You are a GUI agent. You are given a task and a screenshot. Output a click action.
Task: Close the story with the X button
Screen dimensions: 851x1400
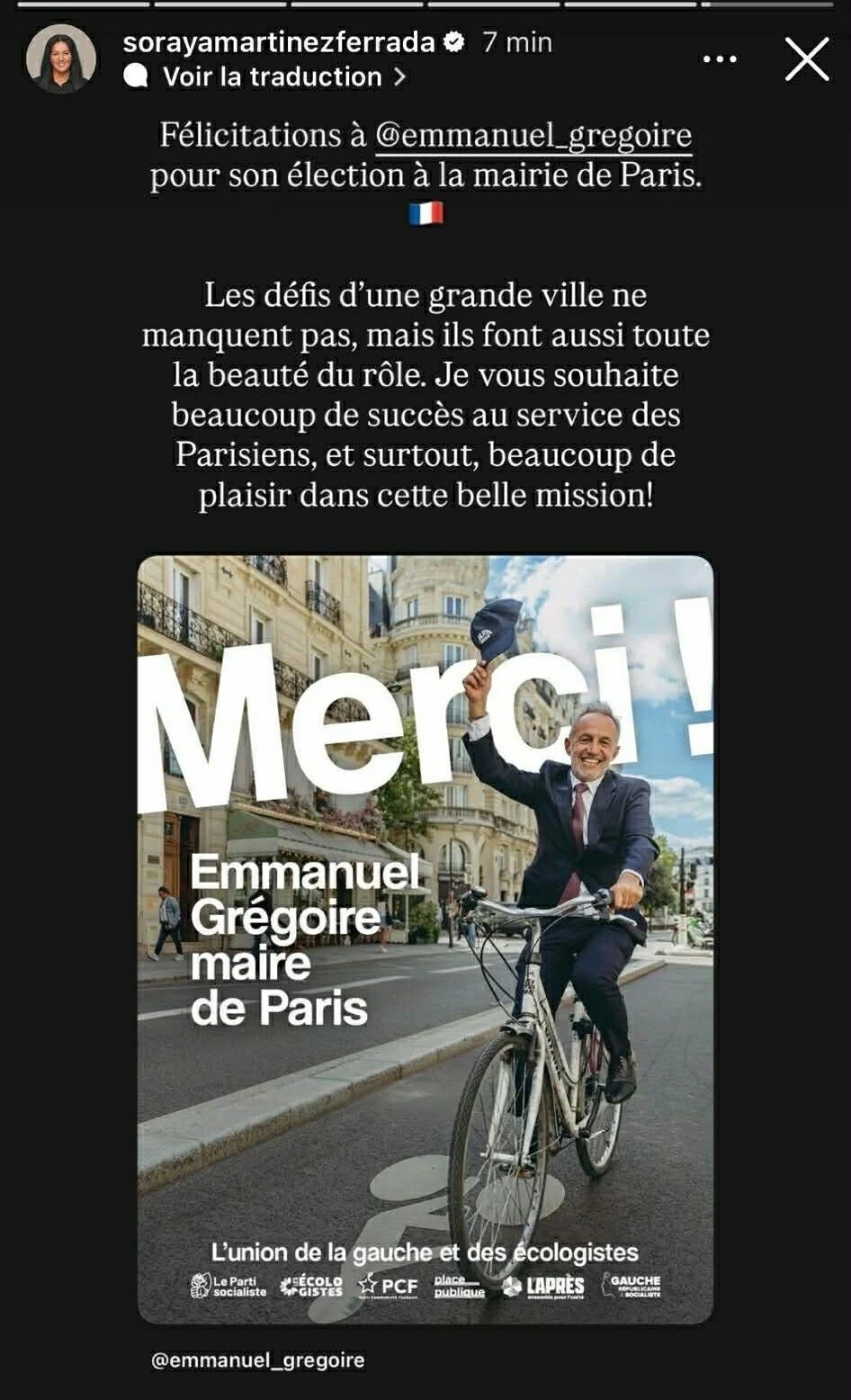[x=807, y=59]
